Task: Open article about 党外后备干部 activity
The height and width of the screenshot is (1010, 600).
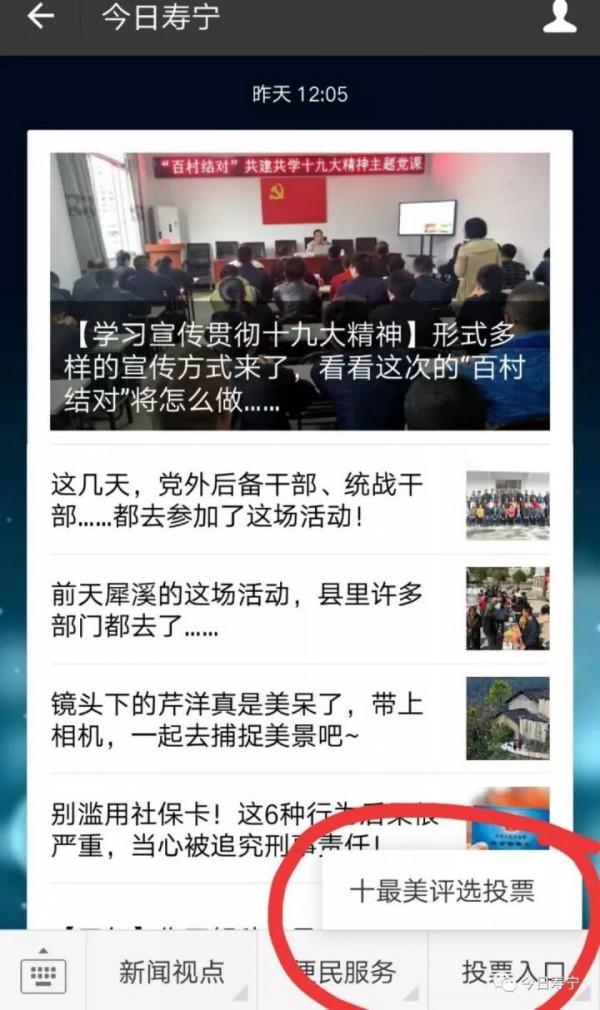Action: [x=299, y=501]
